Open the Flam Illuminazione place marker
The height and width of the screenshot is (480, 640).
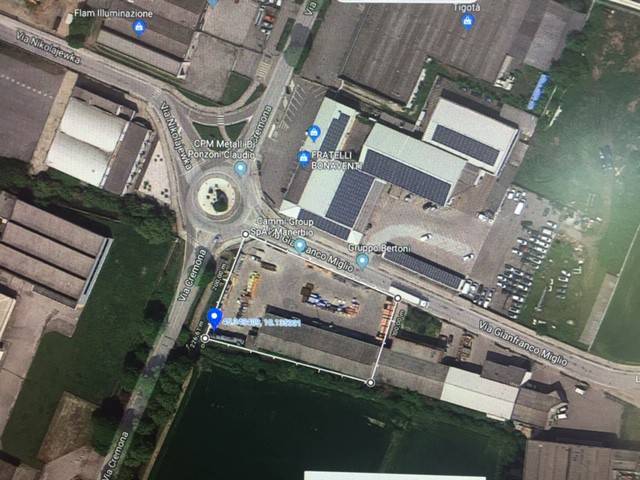[139, 27]
